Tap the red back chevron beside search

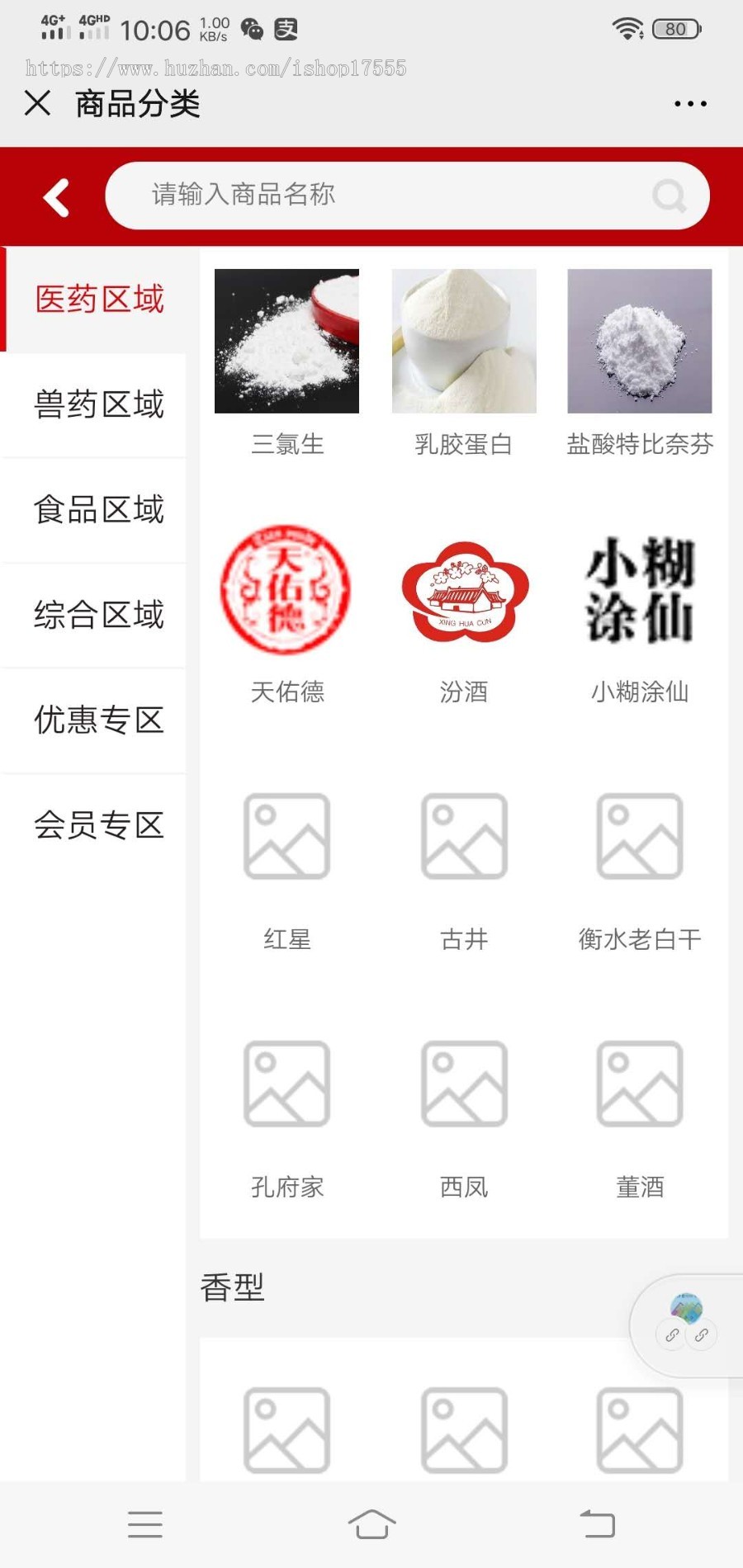[55, 196]
